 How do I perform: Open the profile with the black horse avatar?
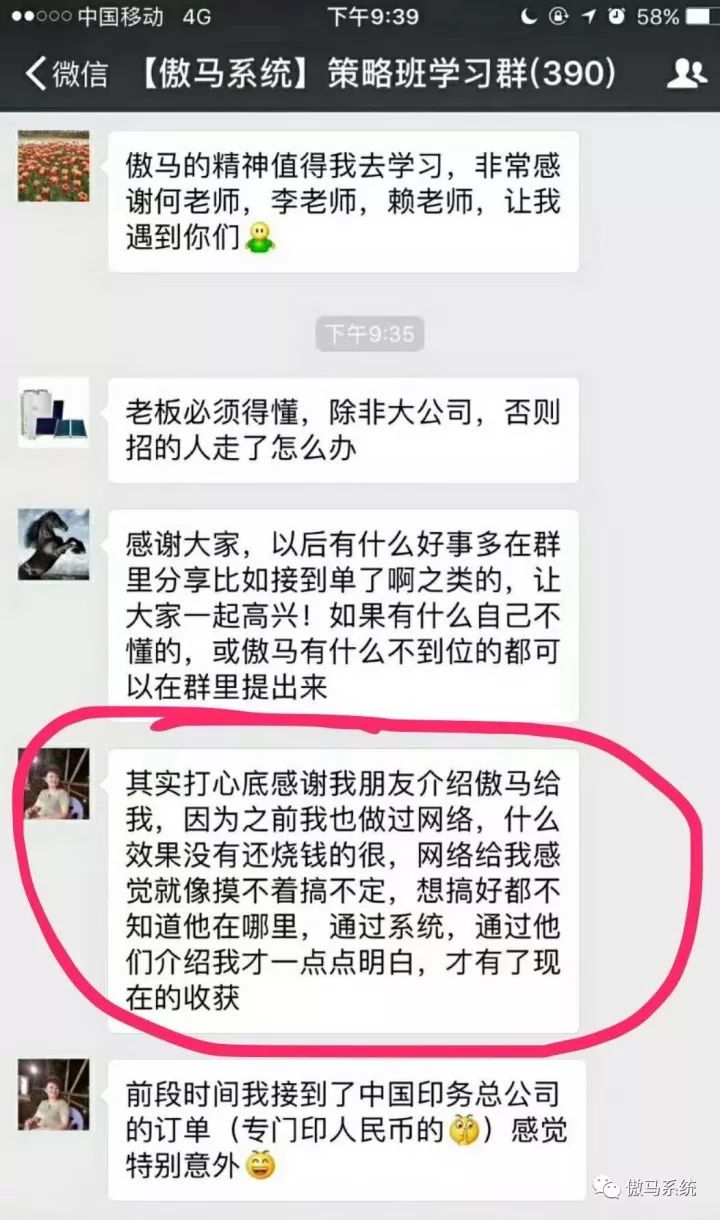[53, 544]
